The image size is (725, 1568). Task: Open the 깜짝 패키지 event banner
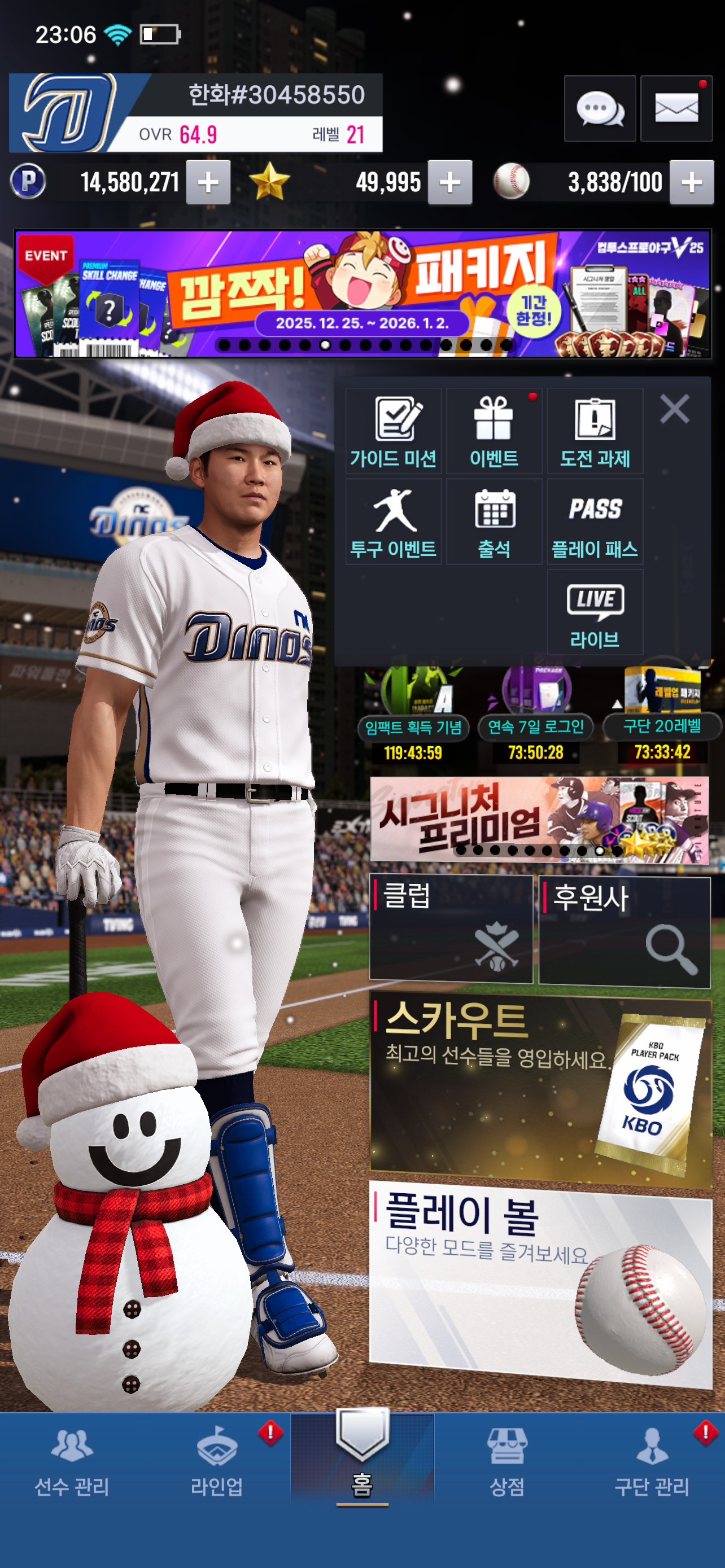[x=363, y=294]
